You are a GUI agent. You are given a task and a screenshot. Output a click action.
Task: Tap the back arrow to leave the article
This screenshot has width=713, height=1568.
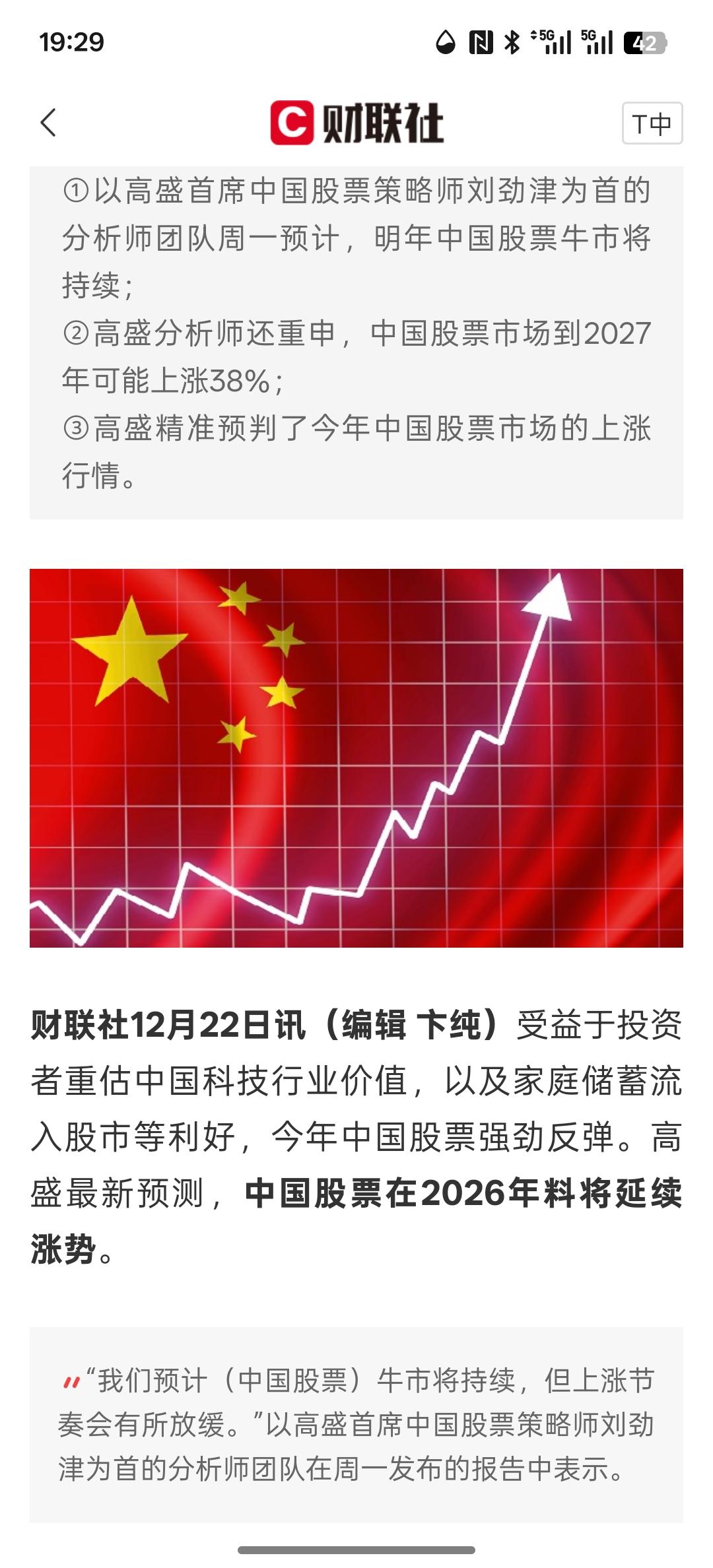pos(46,123)
